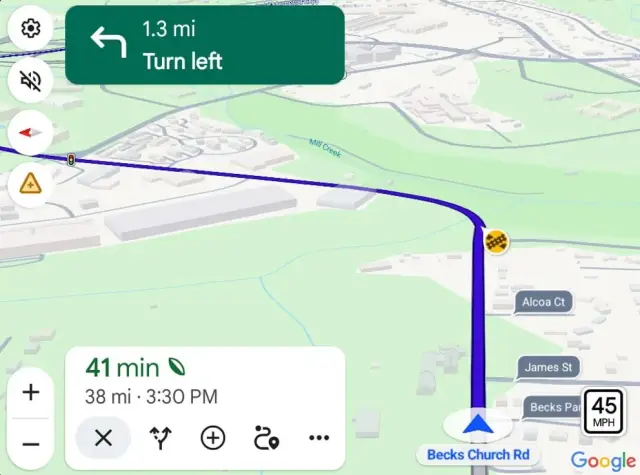Viewport: 640px width, 475px height.
Task: Add a stop along the route
Action: tap(212, 437)
